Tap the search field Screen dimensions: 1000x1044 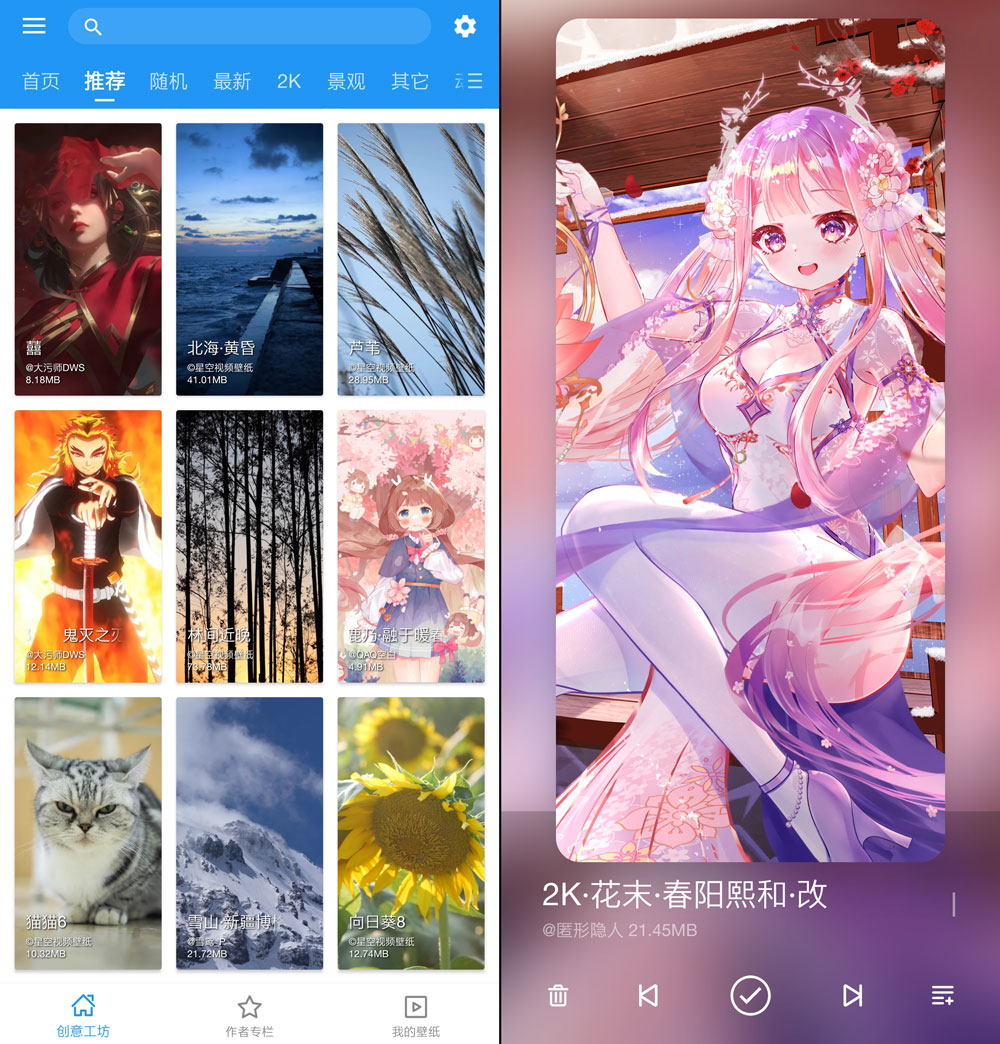249,27
